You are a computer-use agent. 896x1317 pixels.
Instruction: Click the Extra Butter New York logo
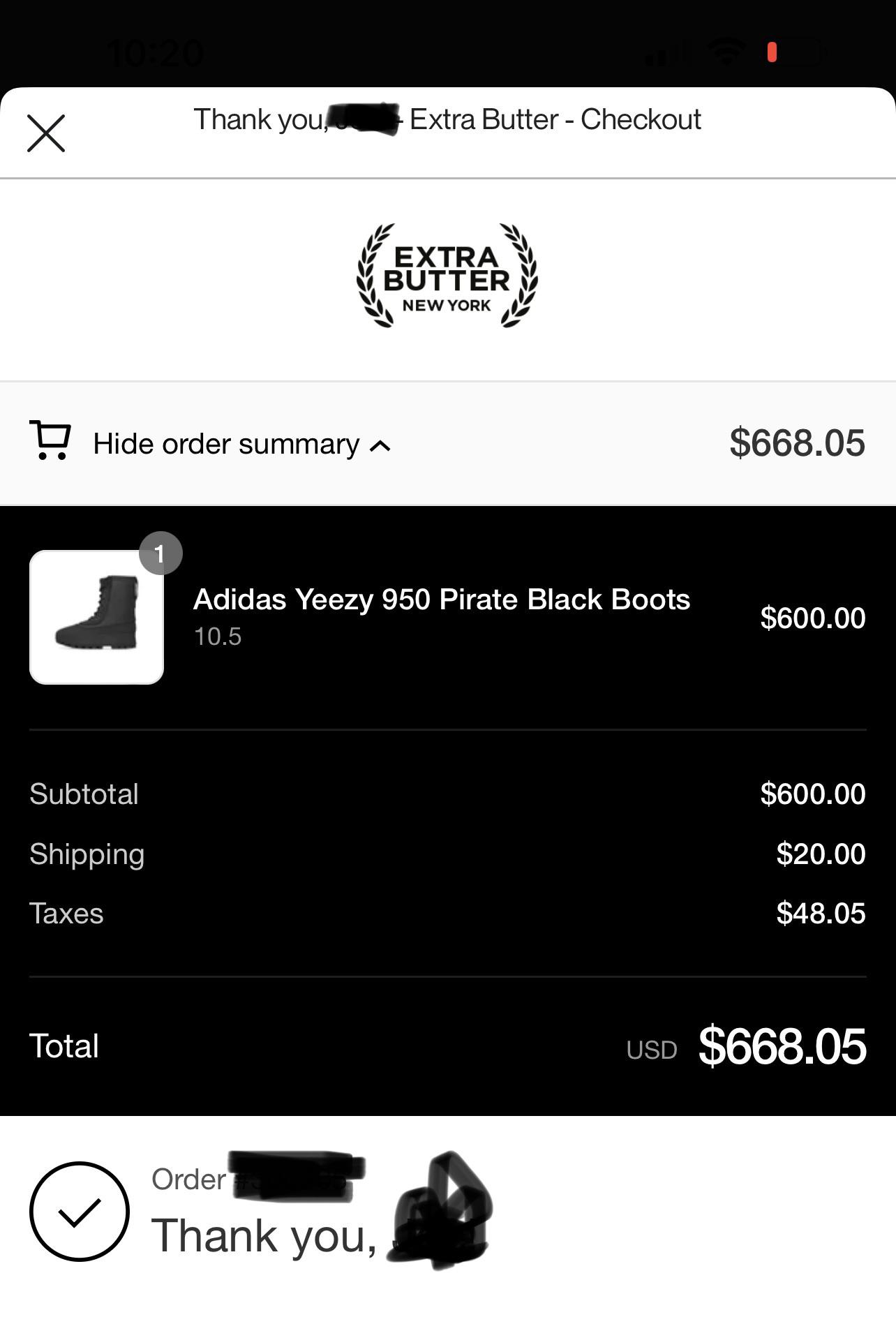pos(447,274)
